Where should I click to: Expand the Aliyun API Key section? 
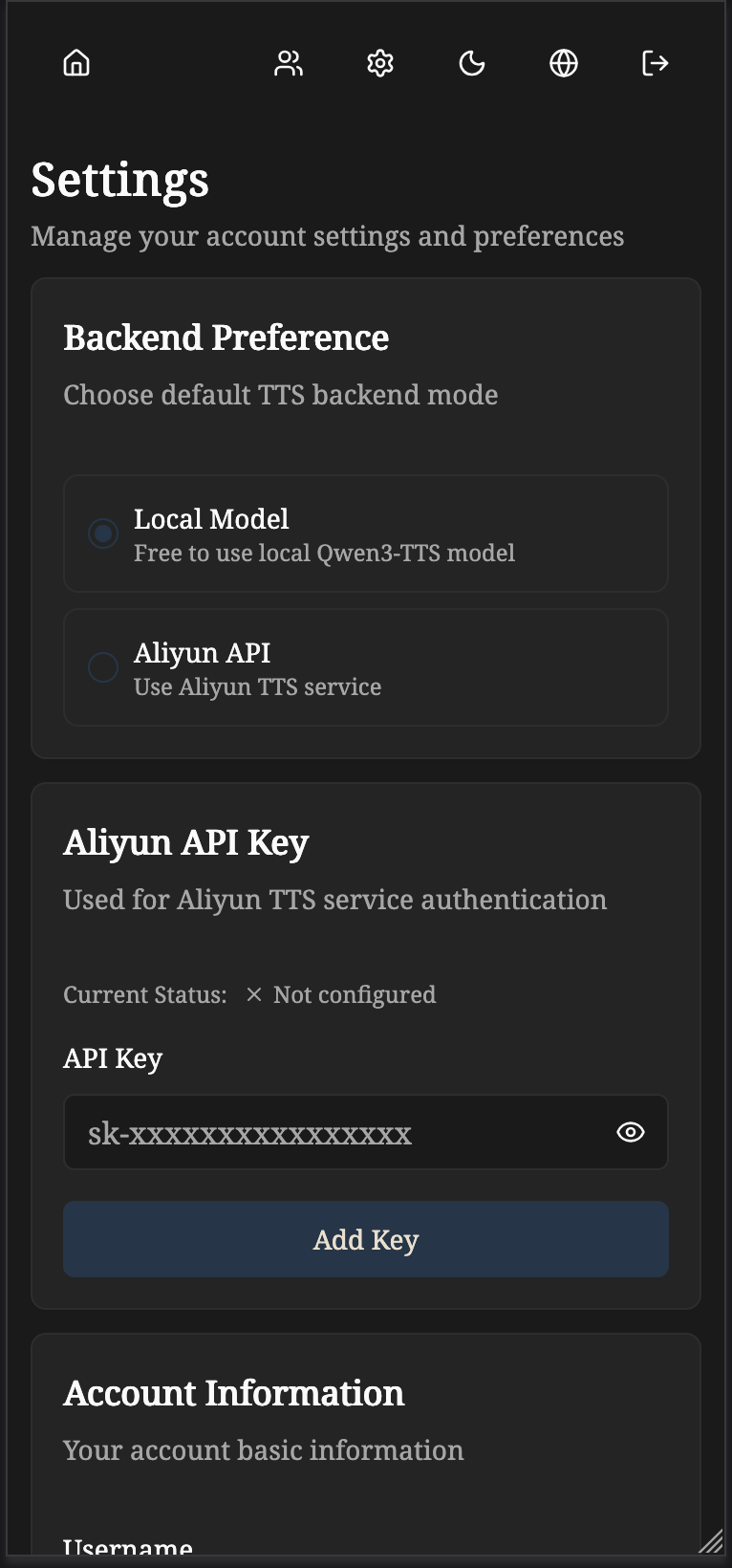point(185,842)
